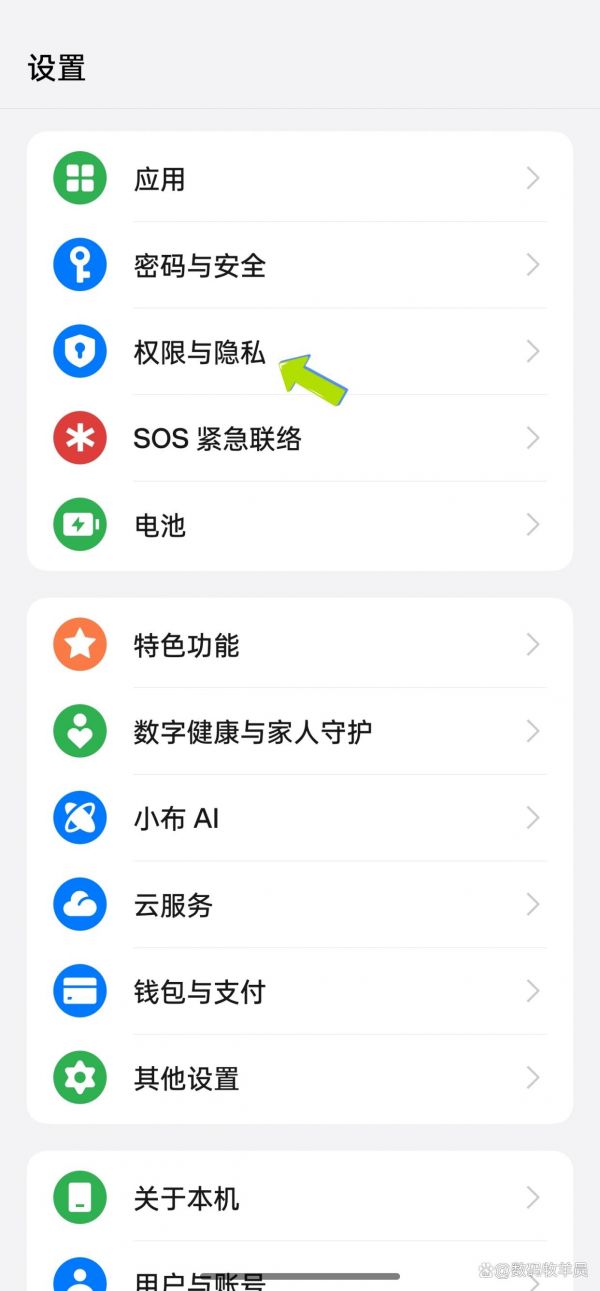Open the 应用 settings row
The height and width of the screenshot is (1291, 600).
click(300, 178)
